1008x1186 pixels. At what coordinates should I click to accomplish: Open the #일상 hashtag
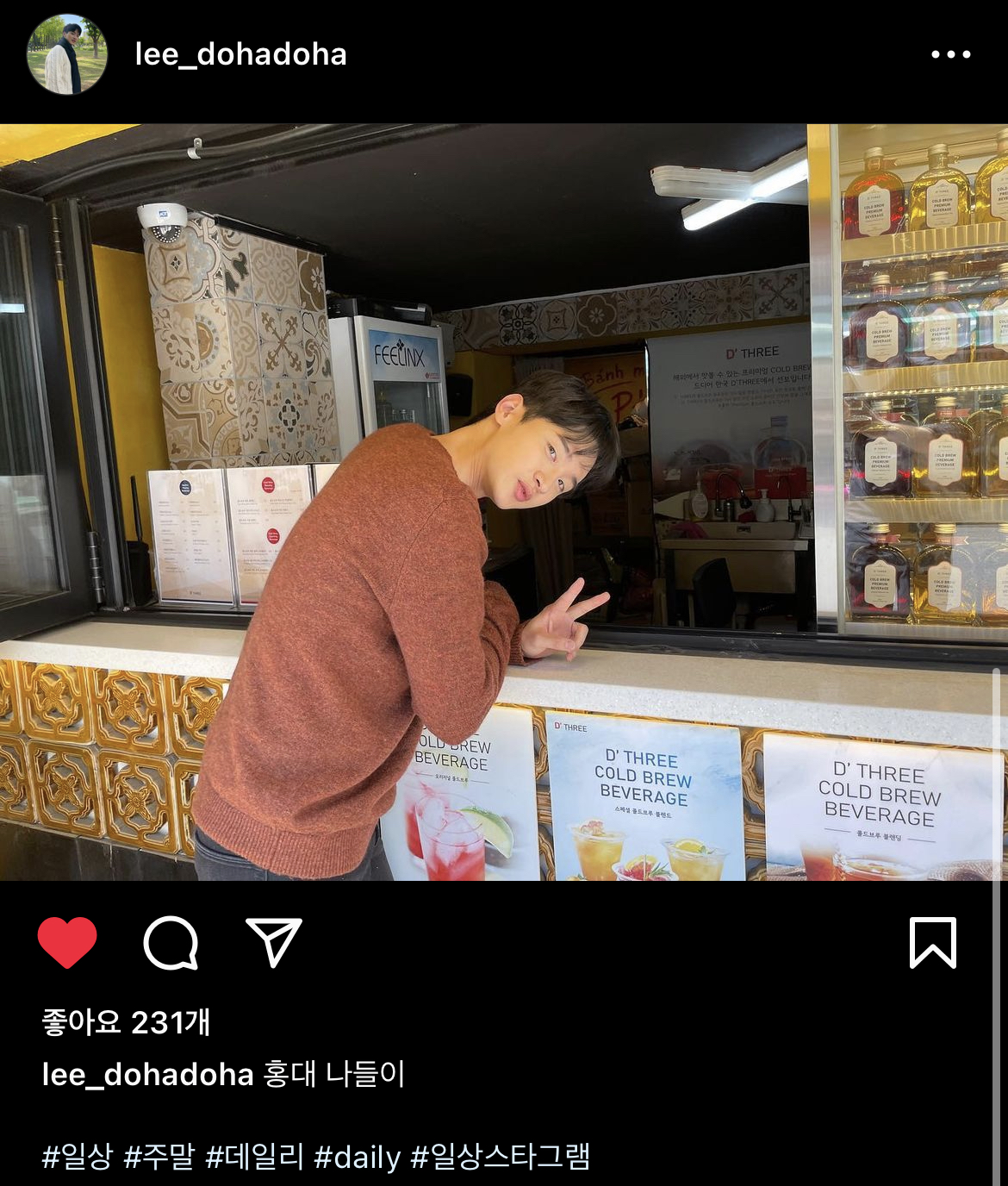pos(78,1156)
